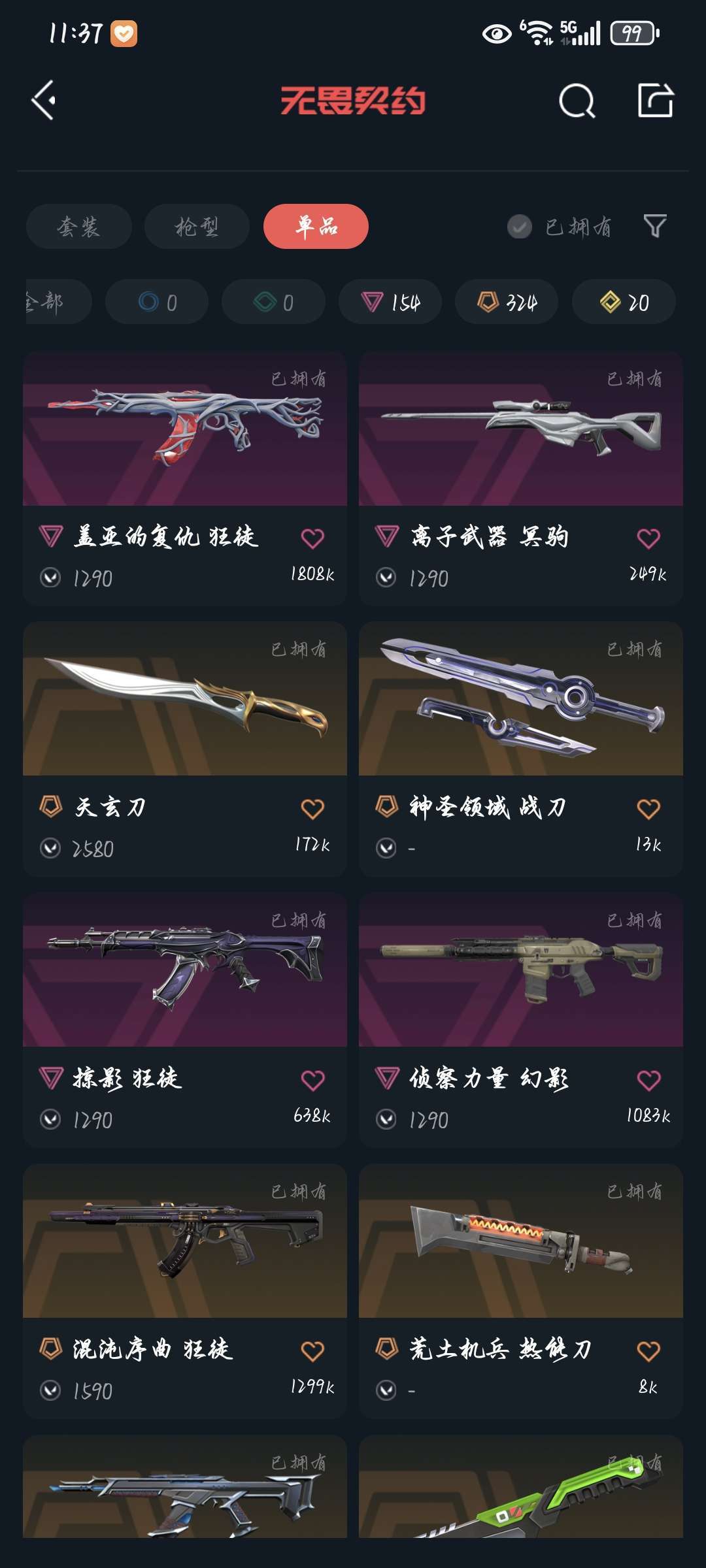The width and height of the screenshot is (706, 1568).
Task: Switch to the 枪型 tab
Action: pyautogui.click(x=197, y=226)
